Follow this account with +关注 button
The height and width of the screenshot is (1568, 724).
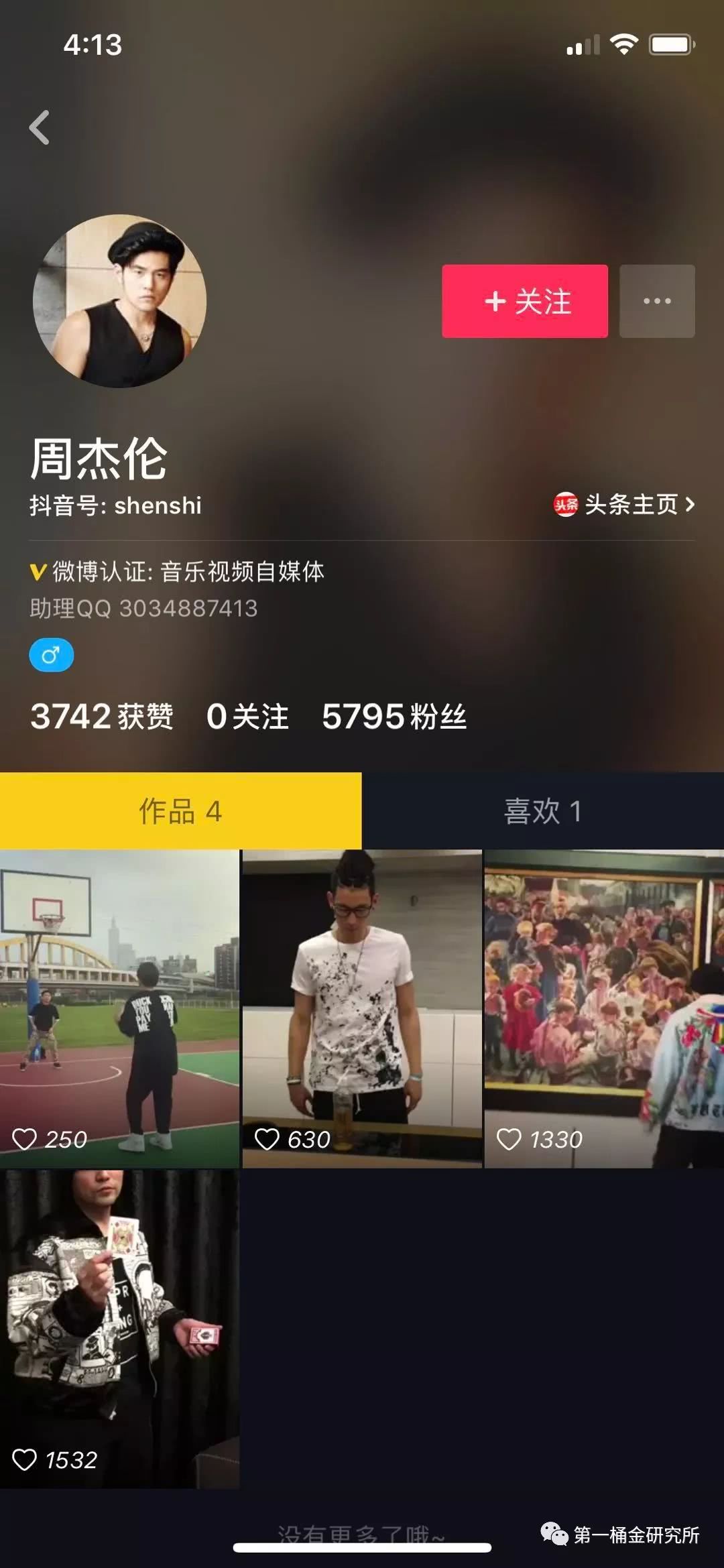coord(524,301)
